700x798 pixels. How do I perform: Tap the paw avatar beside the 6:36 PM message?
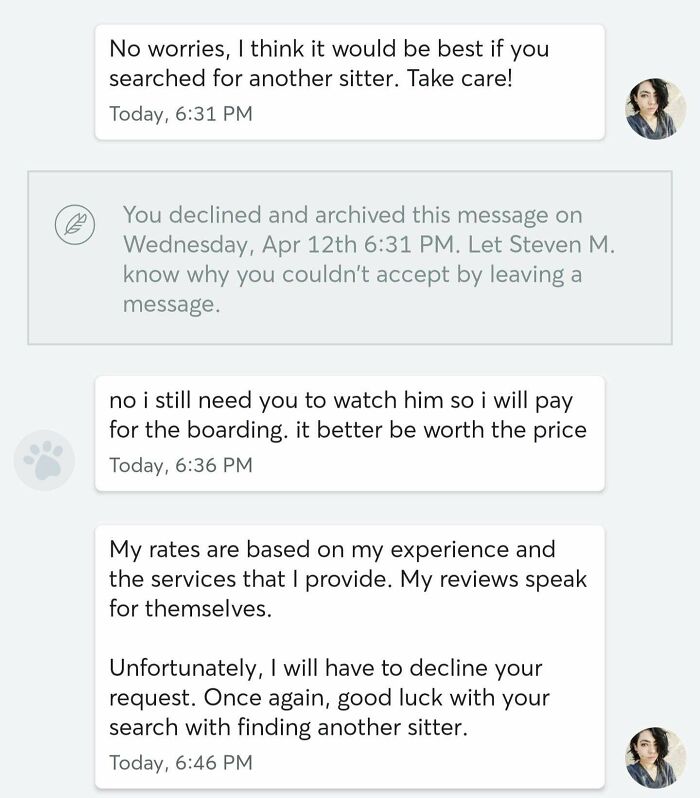(x=44, y=460)
